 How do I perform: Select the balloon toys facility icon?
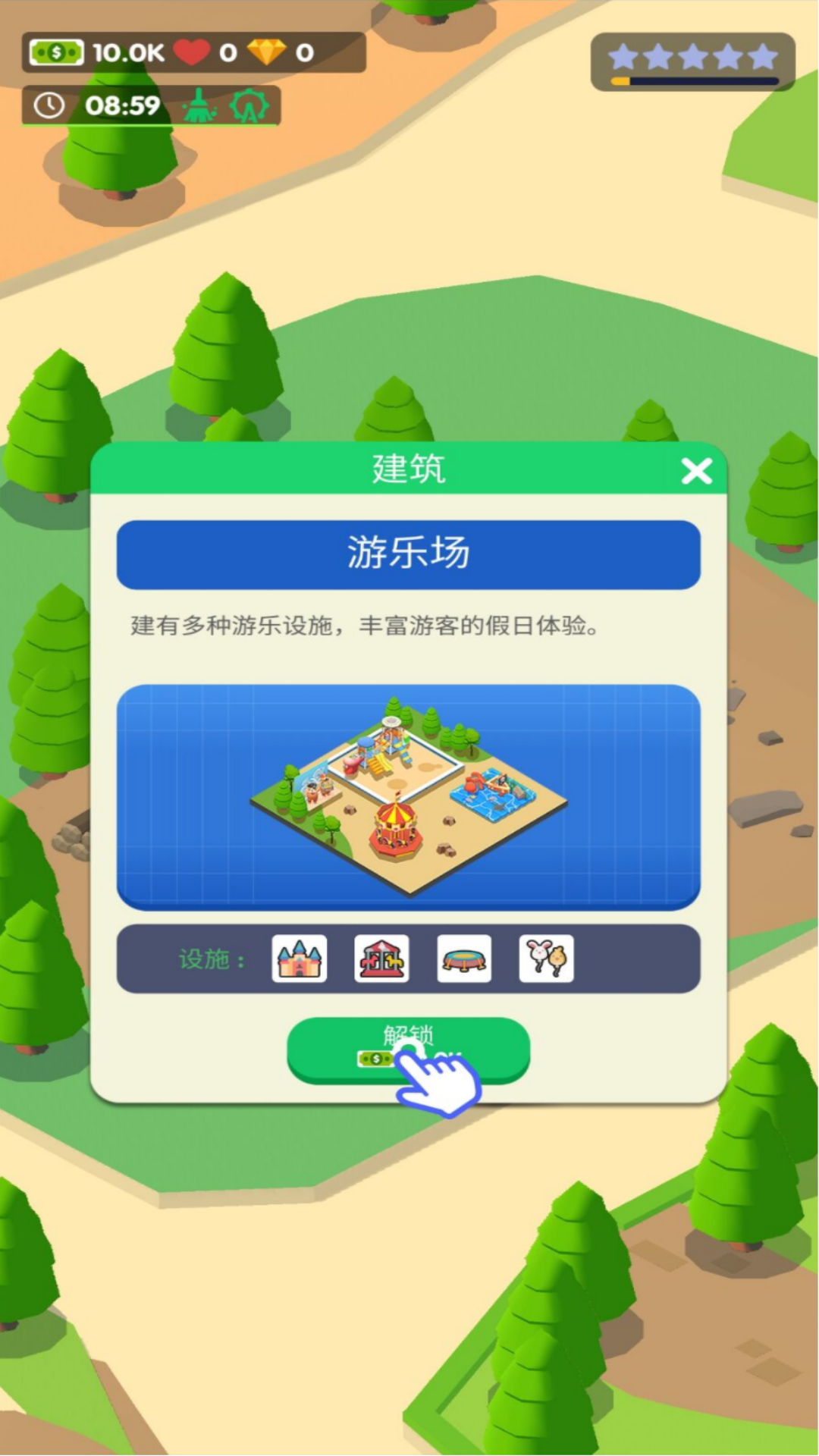click(546, 959)
